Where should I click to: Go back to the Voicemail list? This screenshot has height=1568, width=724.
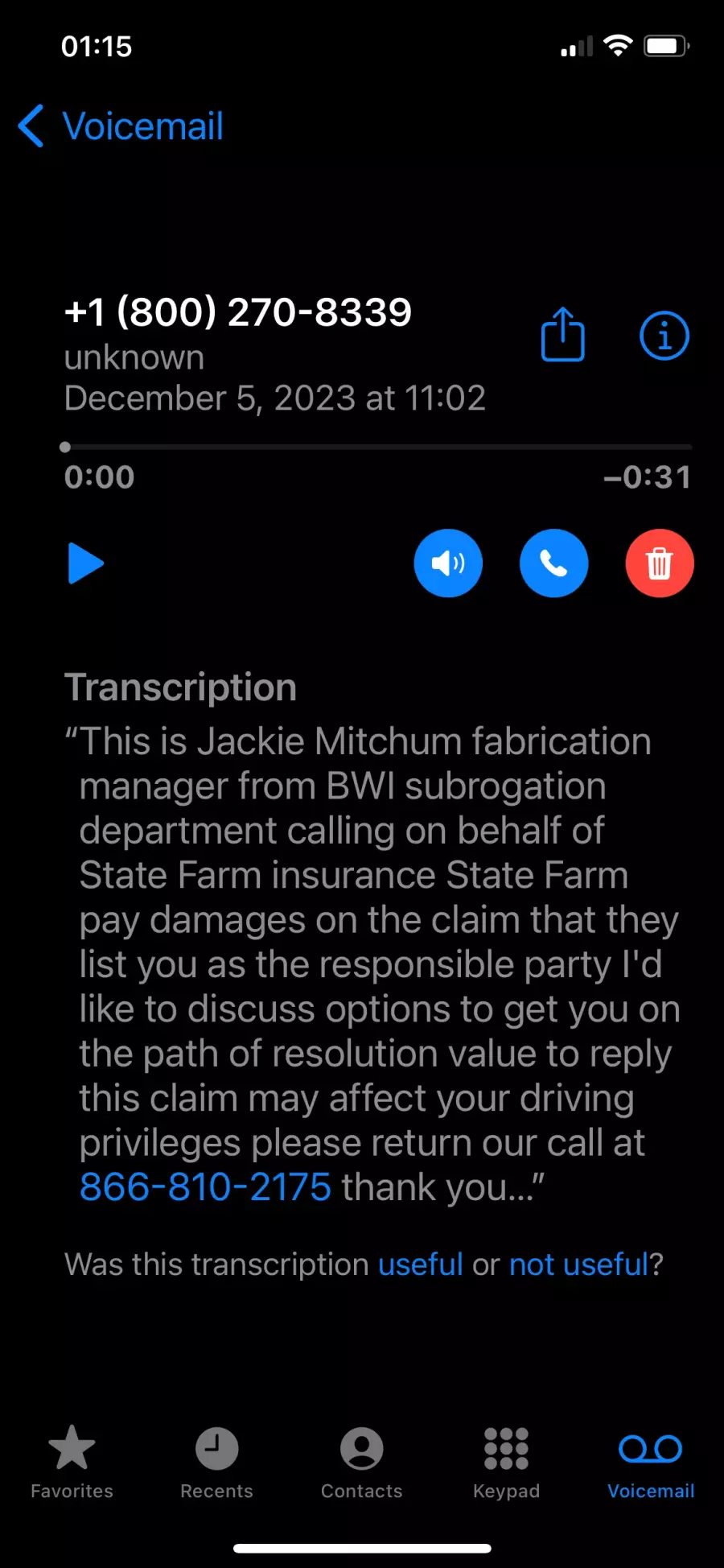click(121, 126)
